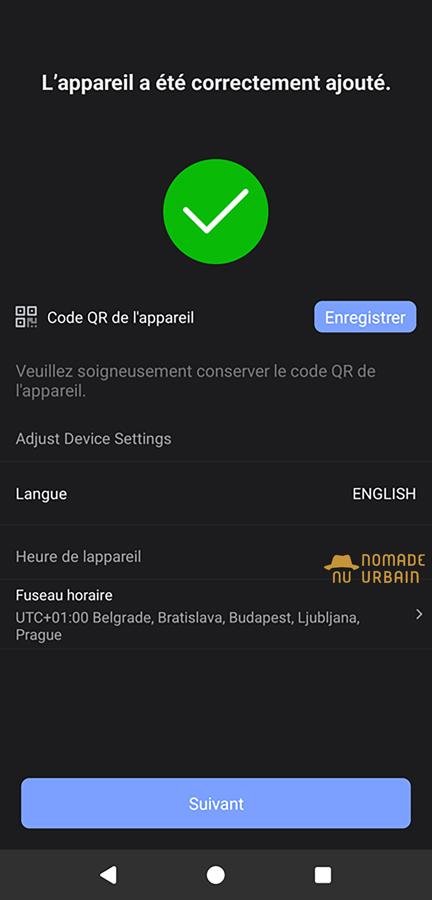Open the Langue setting showing ENGLISH
Screen dimensions: 432x900
[216, 494]
